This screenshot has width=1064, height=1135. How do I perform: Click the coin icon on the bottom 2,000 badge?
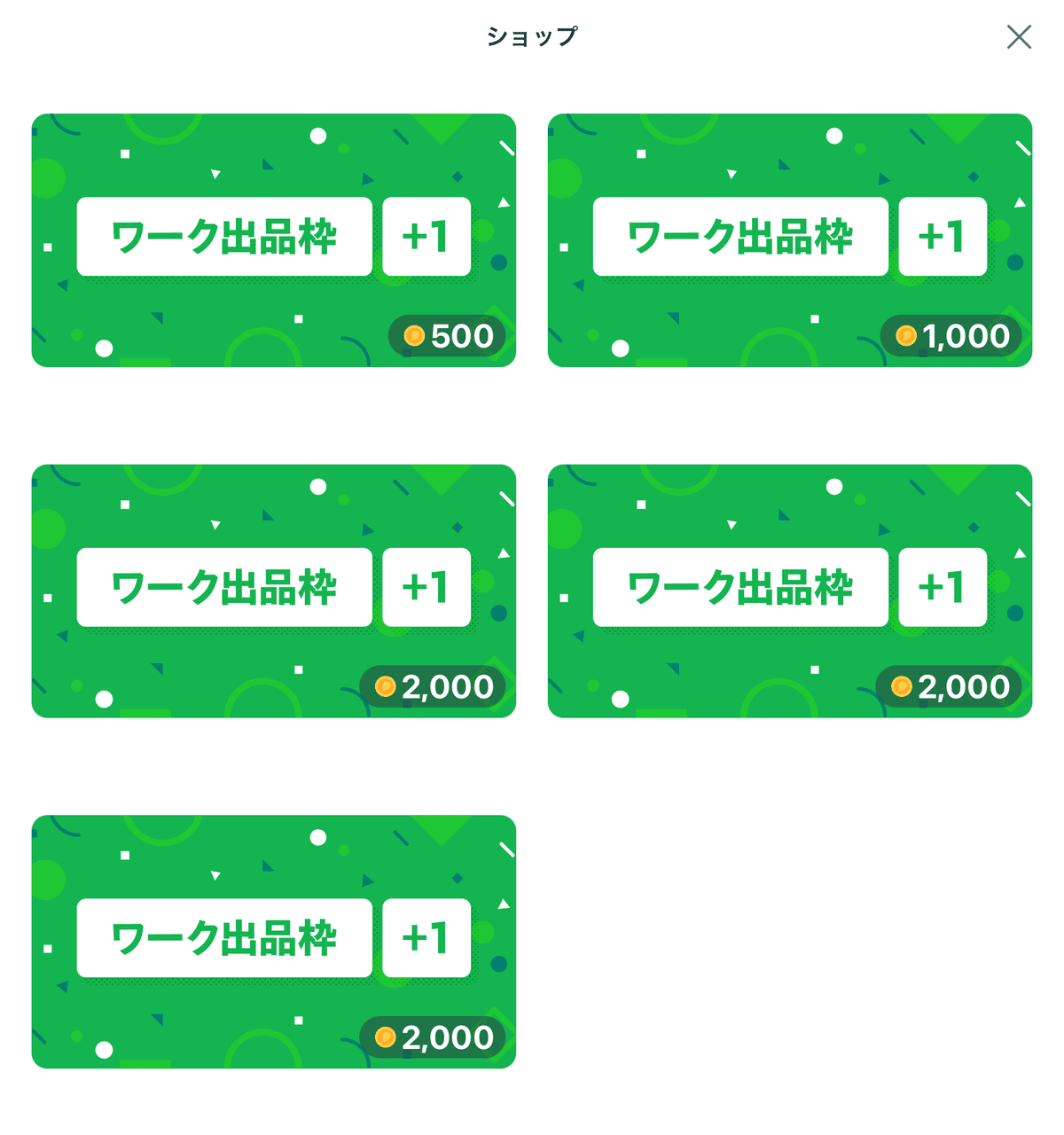pyautogui.click(x=385, y=1037)
